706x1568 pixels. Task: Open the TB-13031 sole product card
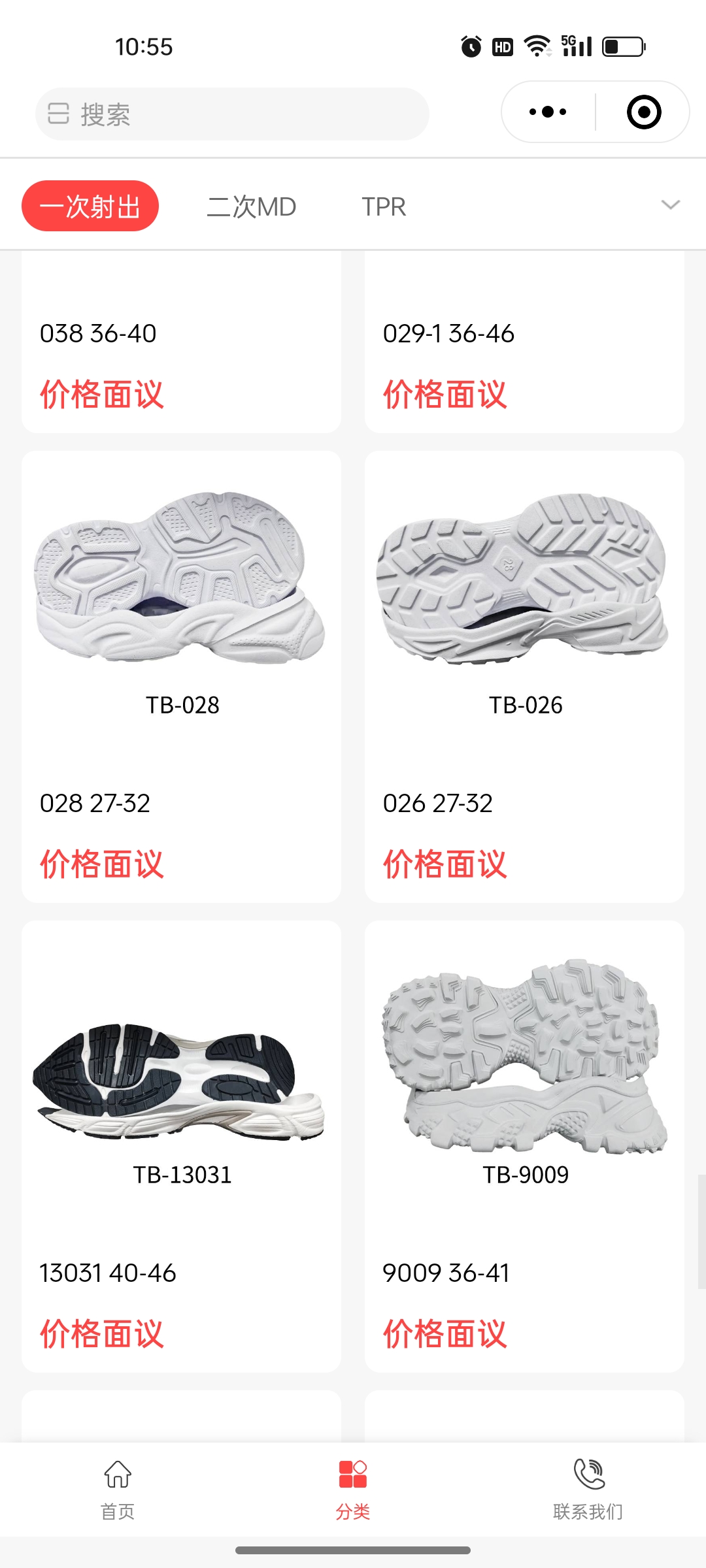click(181, 1146)
